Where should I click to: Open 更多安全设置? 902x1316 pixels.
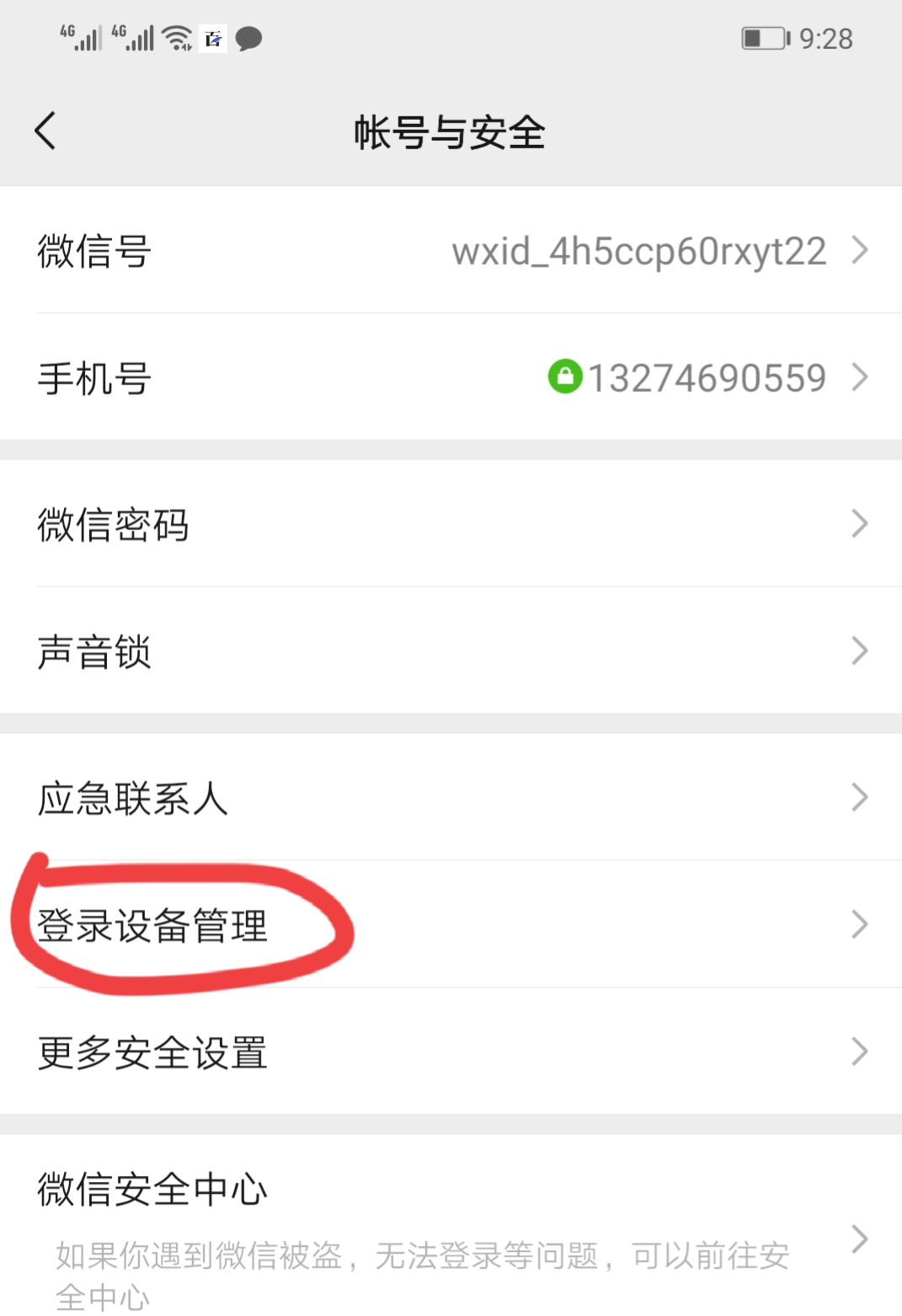click(451, 1052)
